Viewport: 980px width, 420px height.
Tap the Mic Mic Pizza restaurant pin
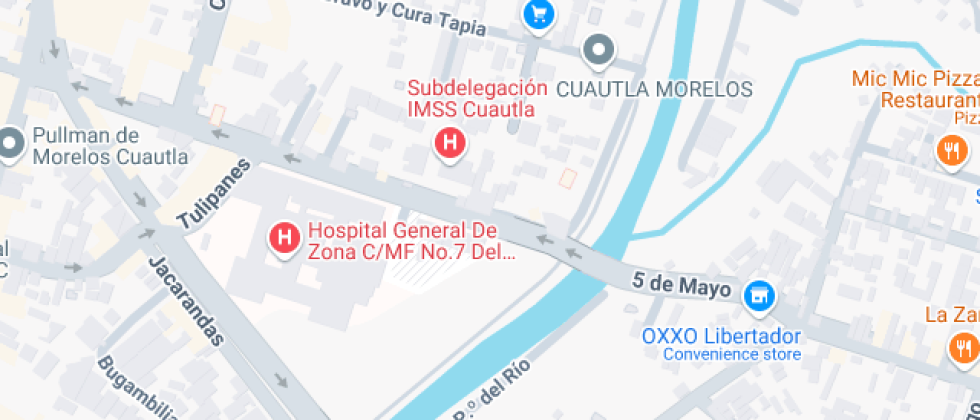coord(951,150)
